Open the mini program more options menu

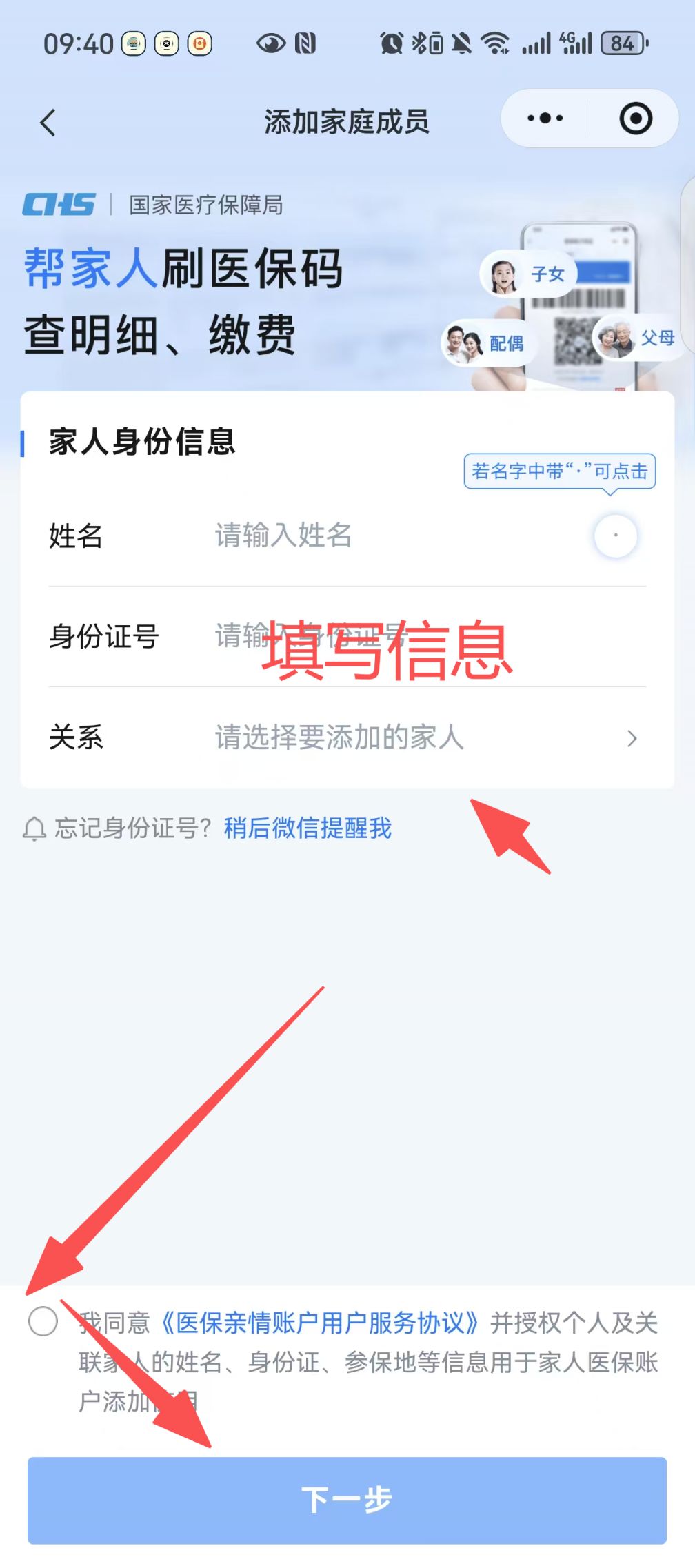click(545, 119)
